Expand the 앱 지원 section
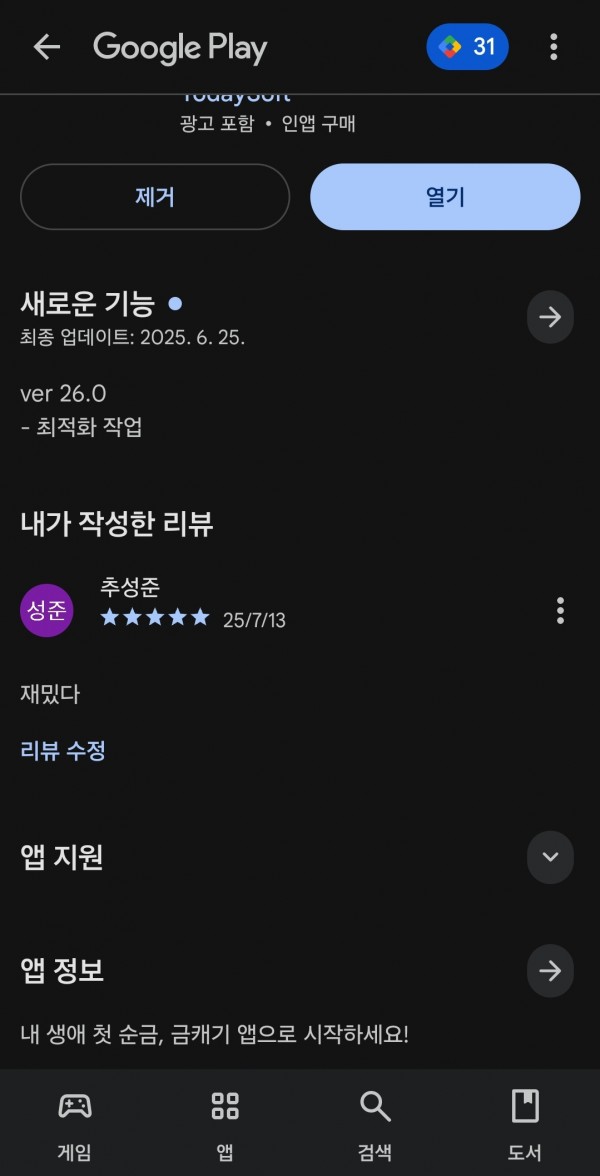 click(x=550, y=856)
